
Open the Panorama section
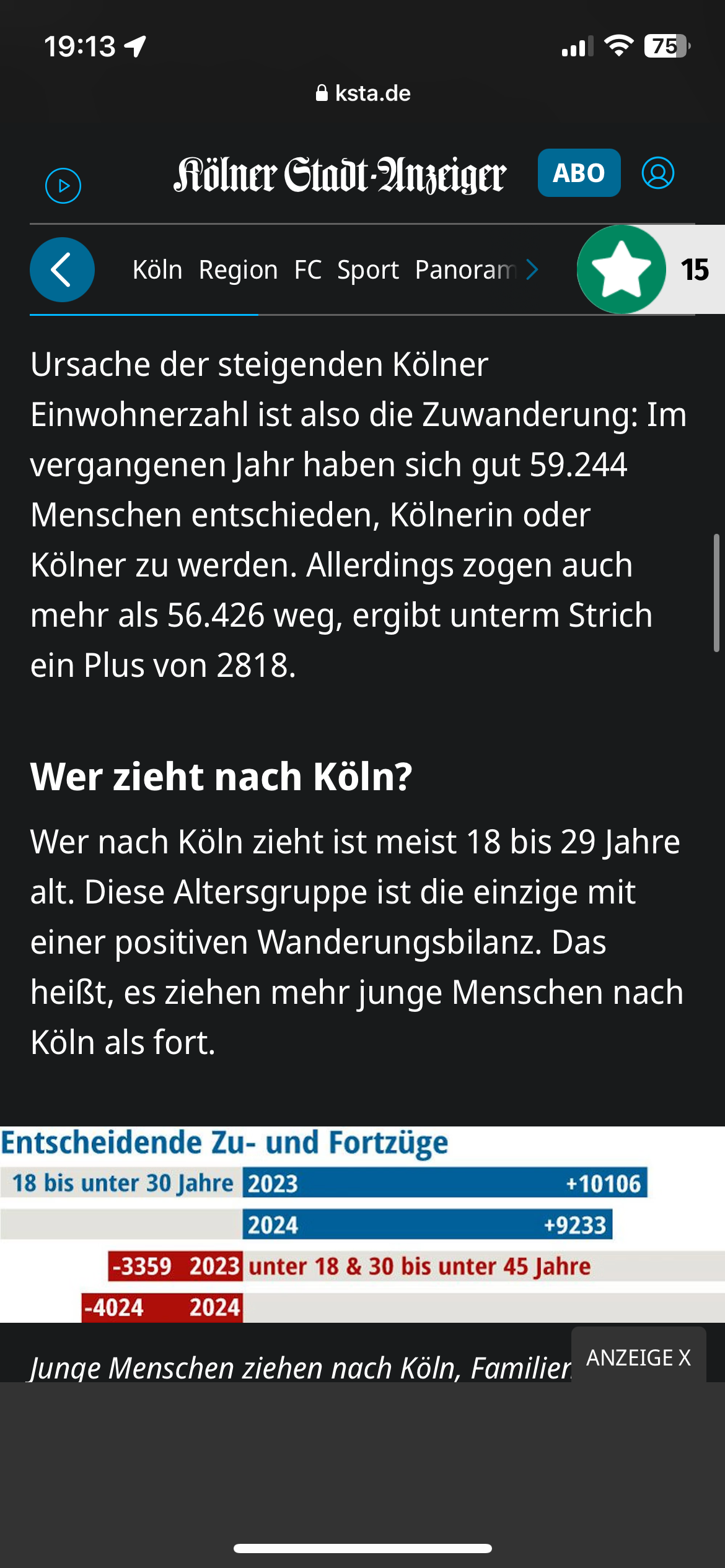click(465, 270)
